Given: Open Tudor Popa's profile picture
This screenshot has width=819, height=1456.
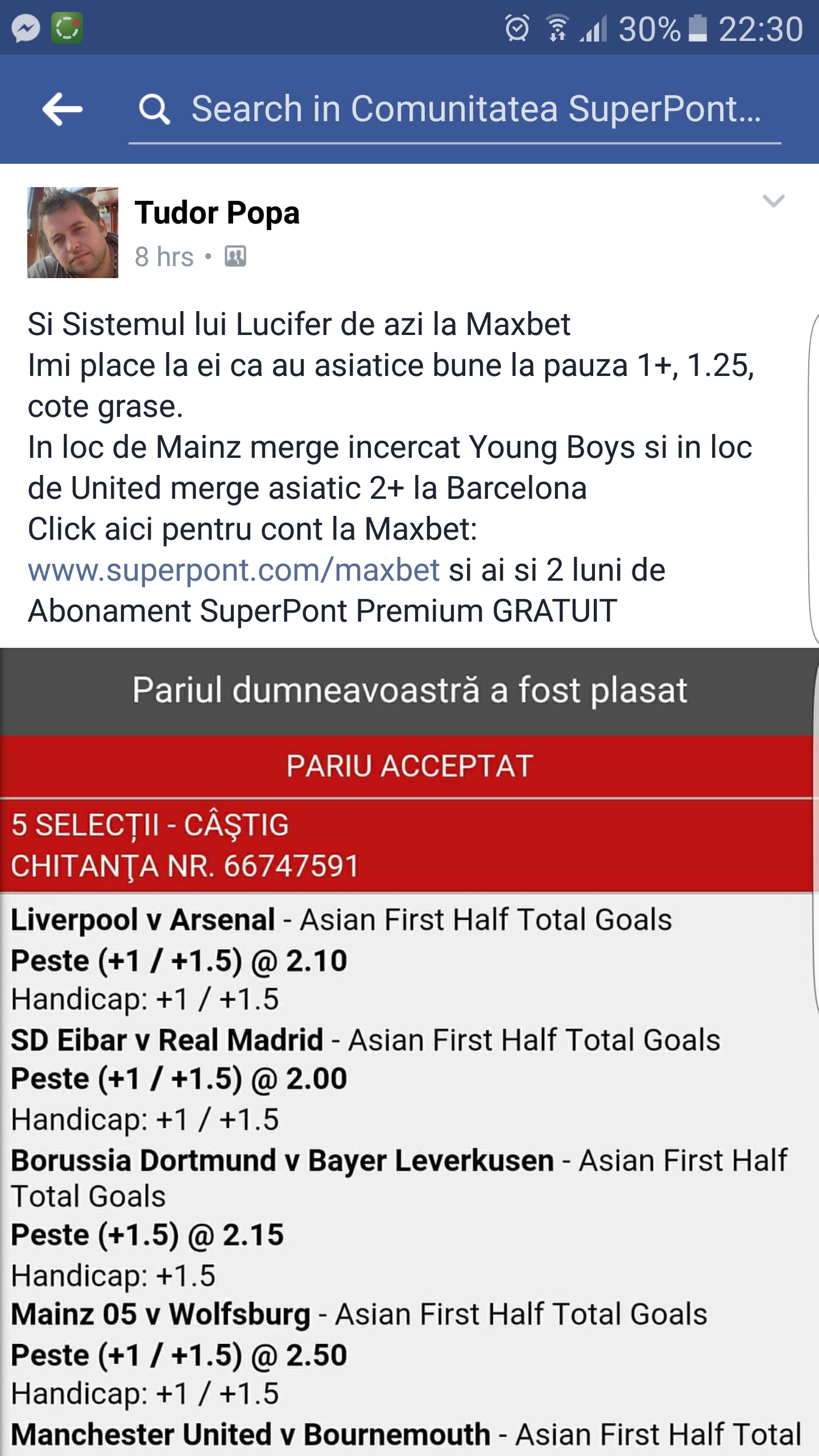Looking at the screenshot, I should (x=73, y=233).
